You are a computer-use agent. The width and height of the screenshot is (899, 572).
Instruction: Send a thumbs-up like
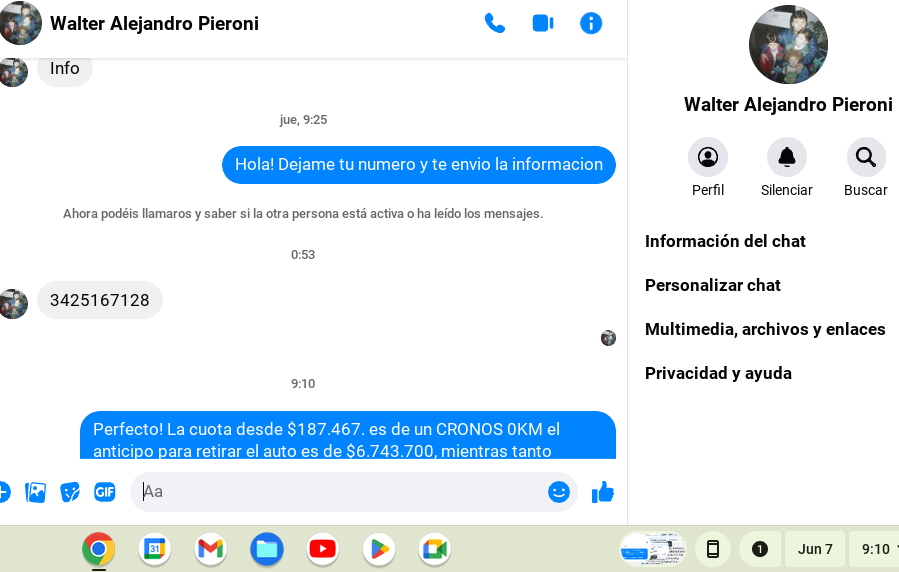(x=603, y=492)
